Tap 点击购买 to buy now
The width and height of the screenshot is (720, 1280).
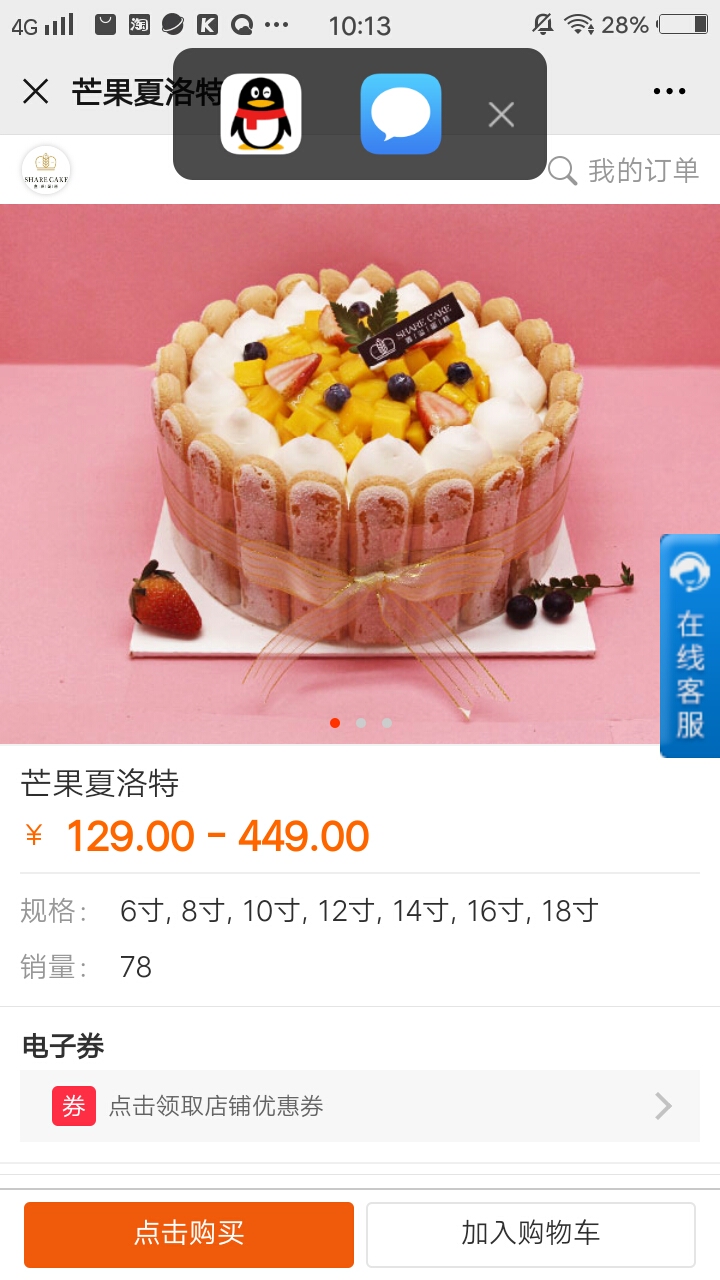pyautogui.click(x=189, y=1234)
